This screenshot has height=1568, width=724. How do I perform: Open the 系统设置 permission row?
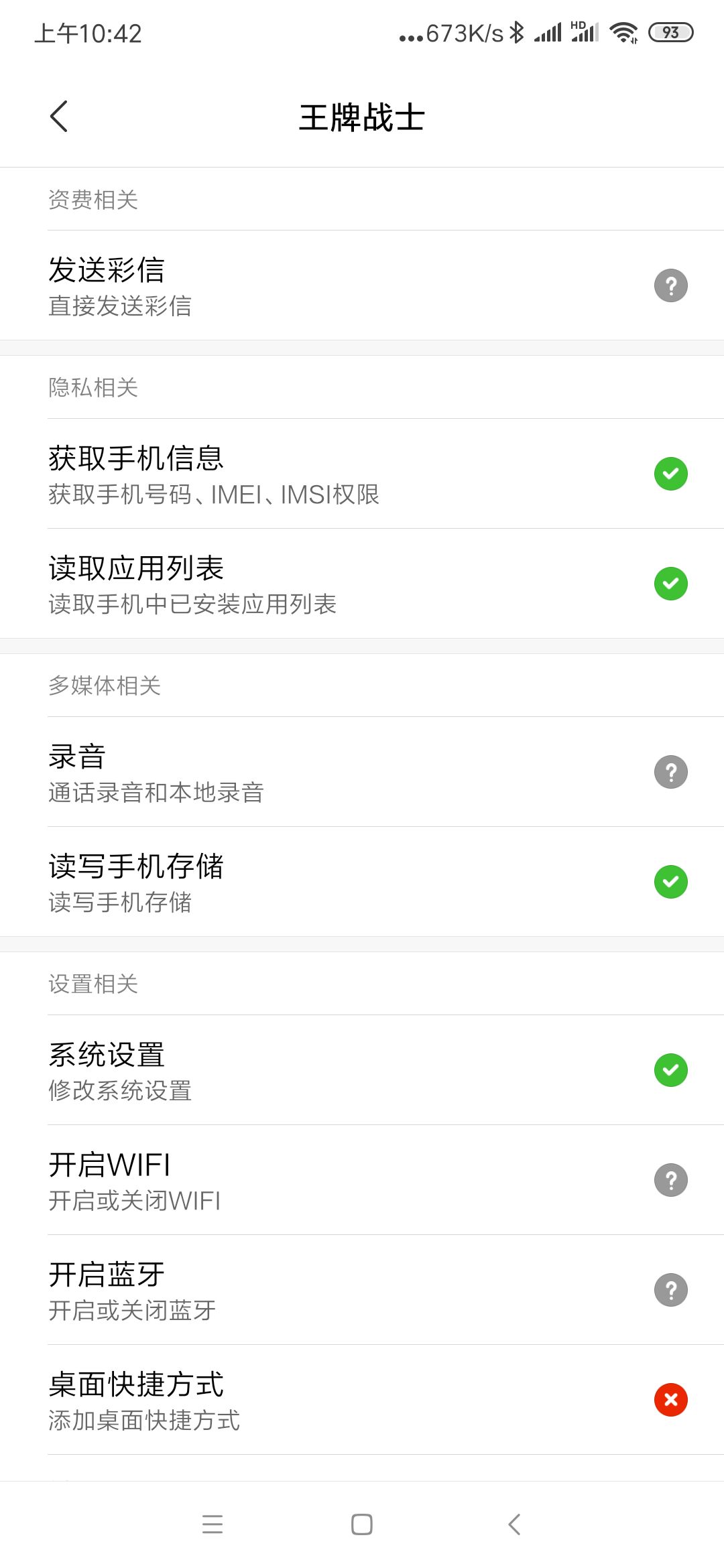[x=362, y=1070]
